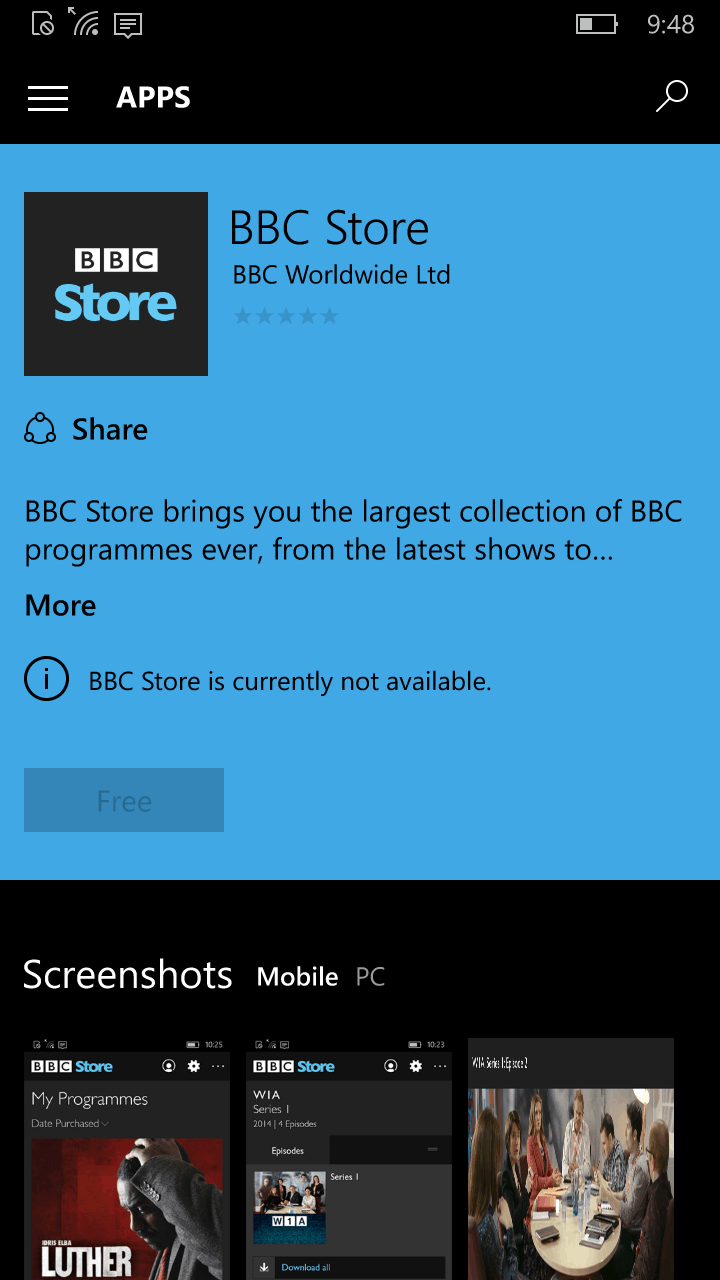Open the search magnifier icon
Viewport: 720px width, 1280px height.
click(671, 97)
